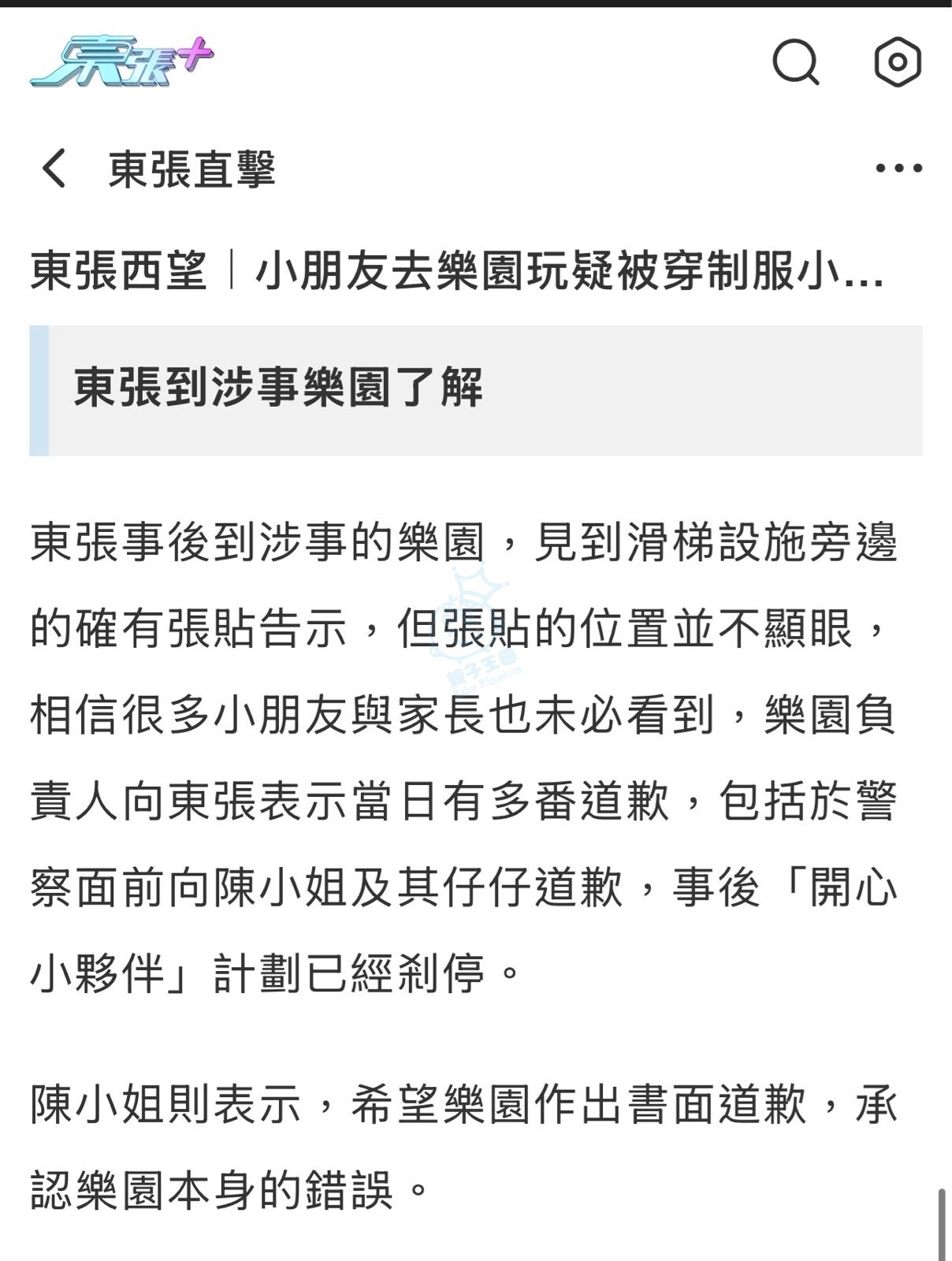This screenshot has width=952, height=1261.
Task: Open the three-dot overflow menu
Action: (898, 168)
